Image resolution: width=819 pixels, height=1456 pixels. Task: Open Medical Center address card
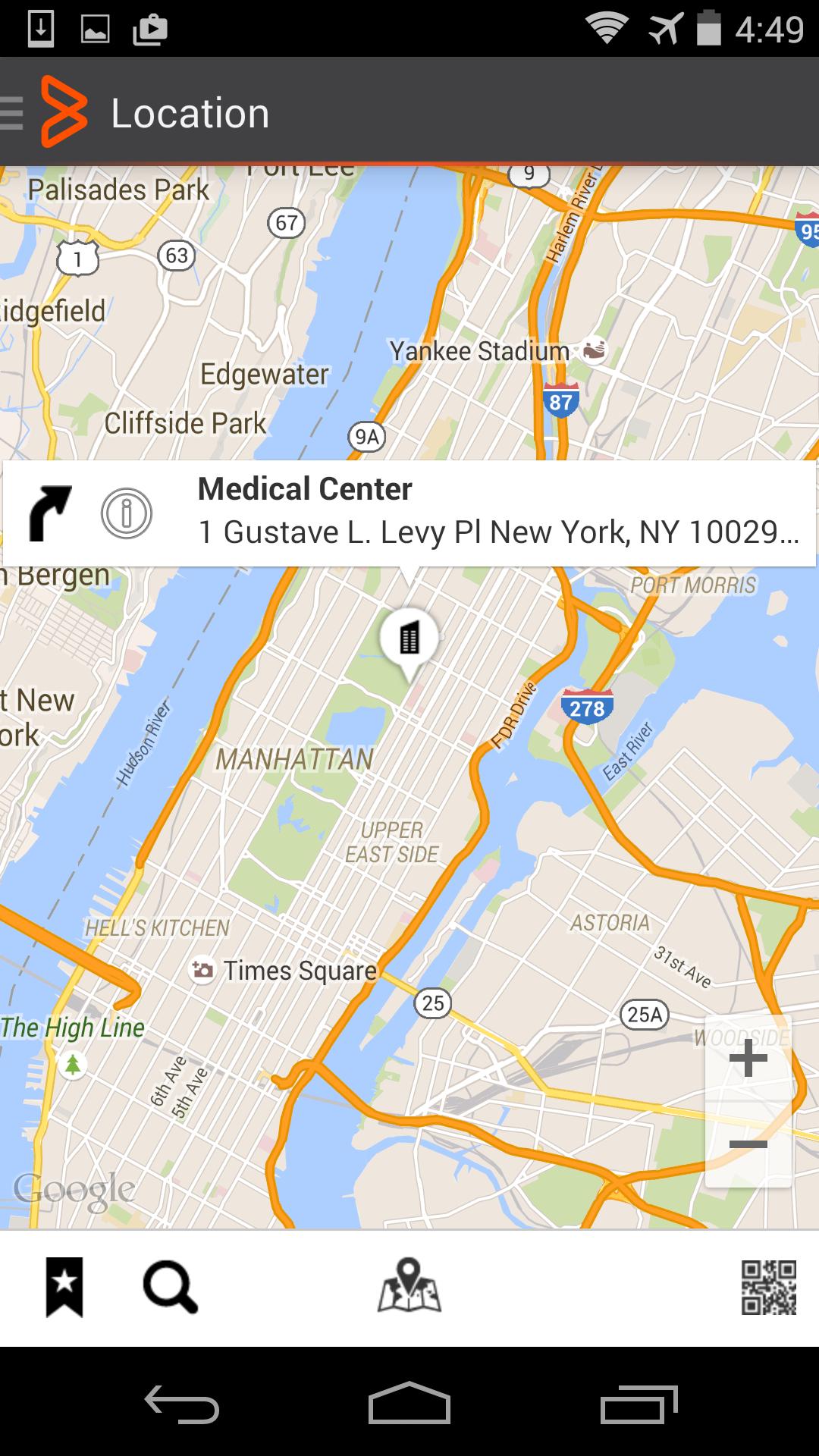(497, 512)
